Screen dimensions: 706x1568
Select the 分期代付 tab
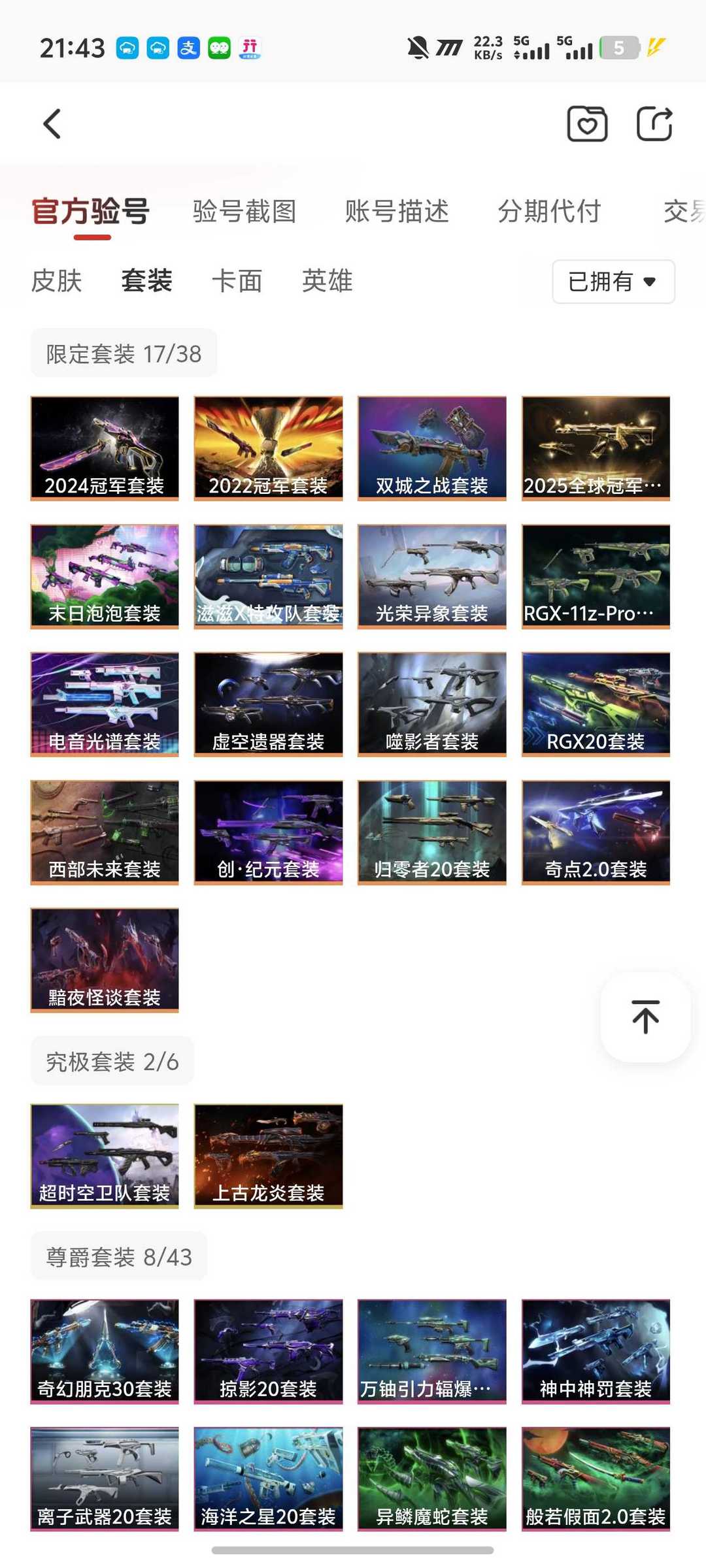[x=549, y=212]
